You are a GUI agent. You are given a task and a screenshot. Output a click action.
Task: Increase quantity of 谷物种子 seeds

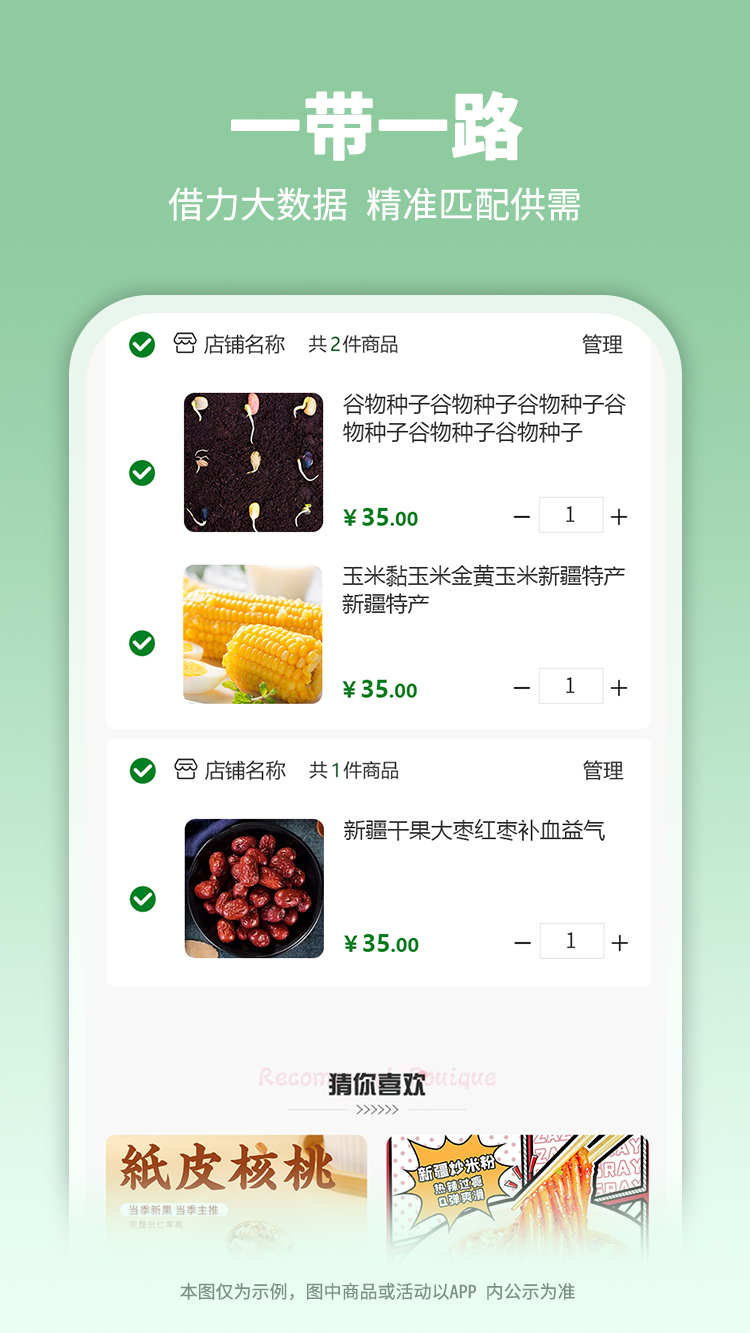(620, 516)
